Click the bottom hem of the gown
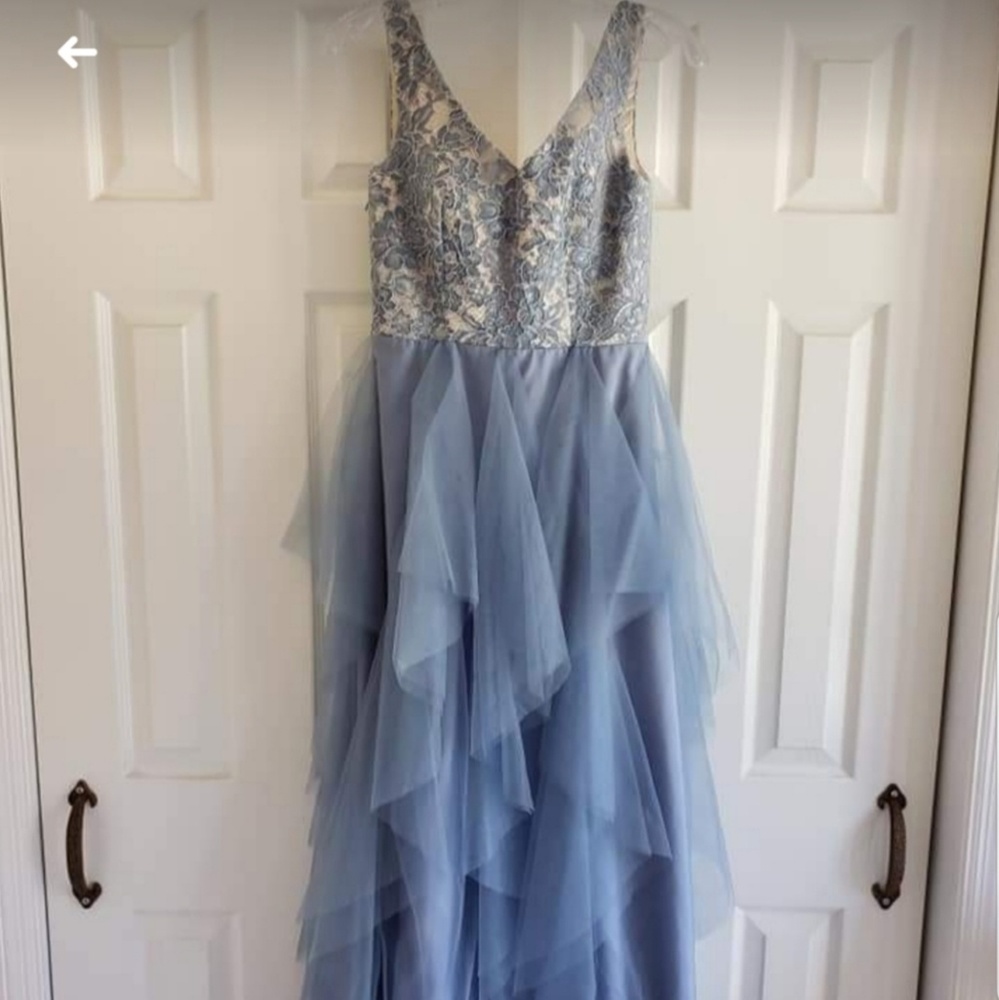The image size is (999, 1000). click(500, 975)
